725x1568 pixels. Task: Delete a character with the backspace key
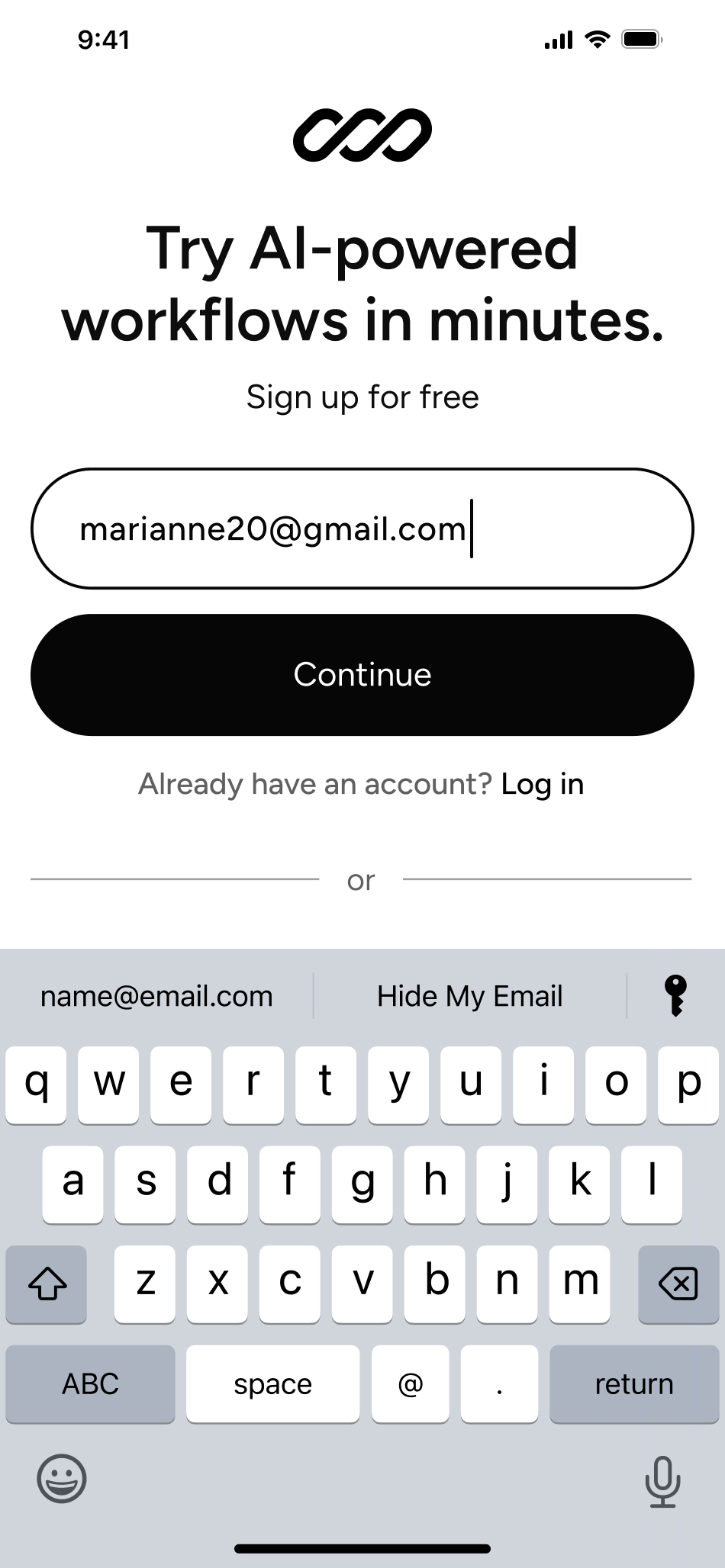pyautogui.click(x=678, y=1284)
